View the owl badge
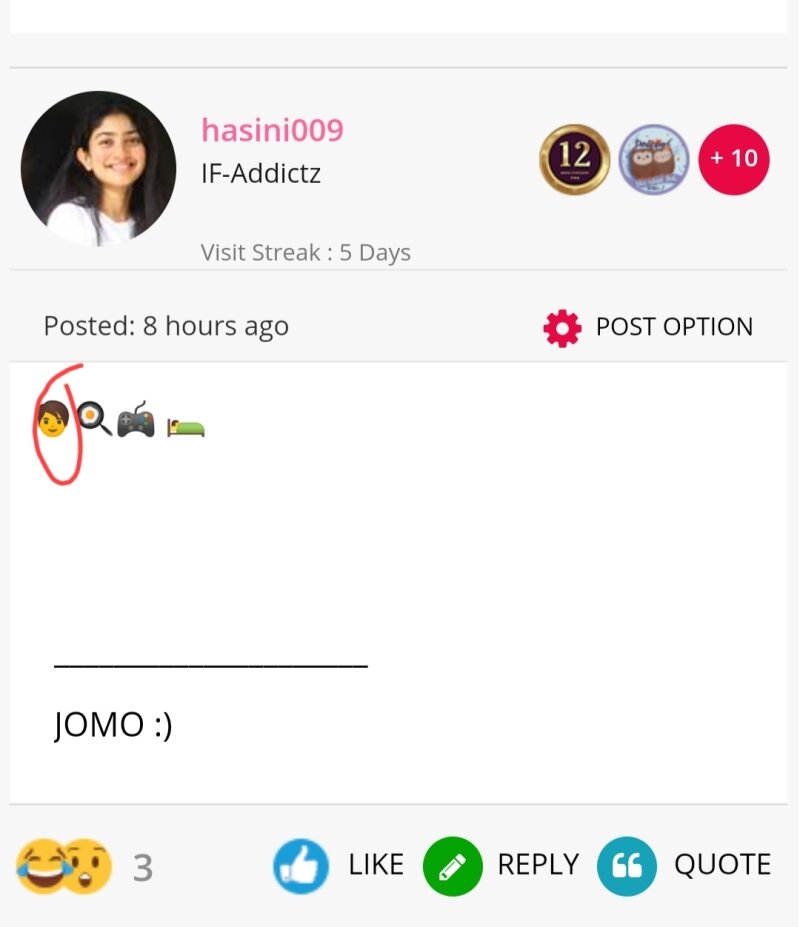This screenshot has width=800, height=927. [x=653, y=159]
